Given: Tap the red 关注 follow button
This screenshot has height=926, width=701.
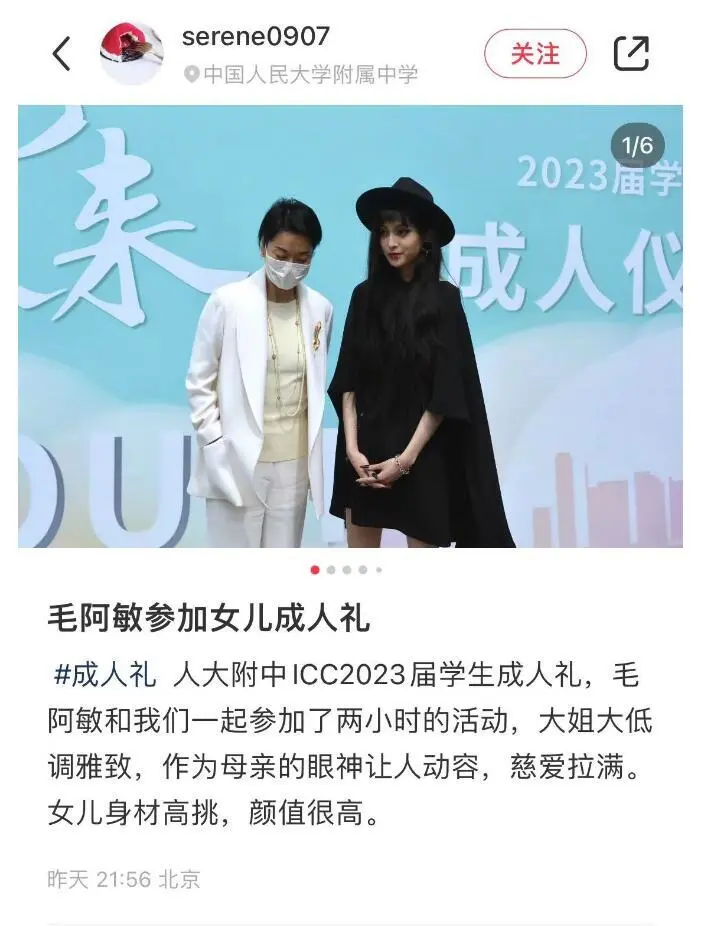Looking at the screenshot, I should coord(535,53).
